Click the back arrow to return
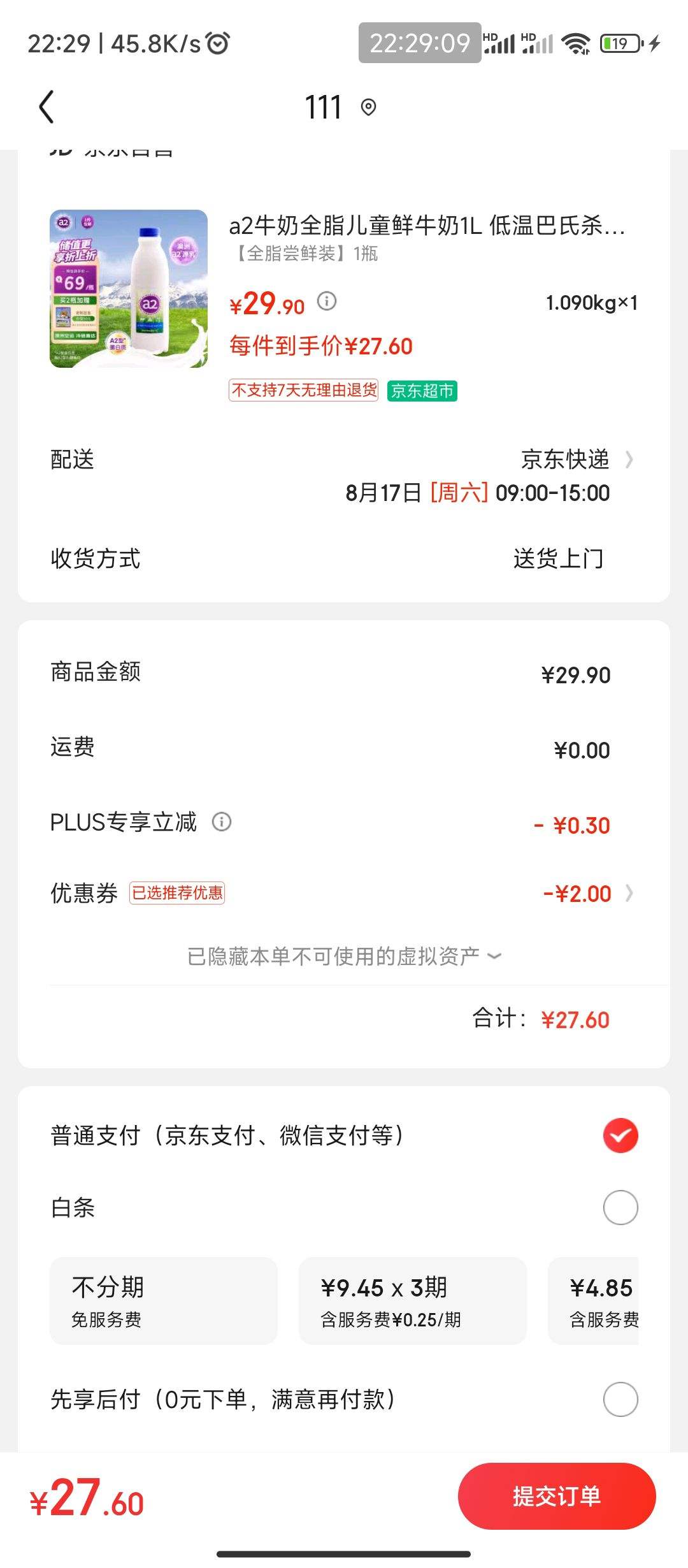The height and width of the screenshot is (1568, 688). click(47, 106)
